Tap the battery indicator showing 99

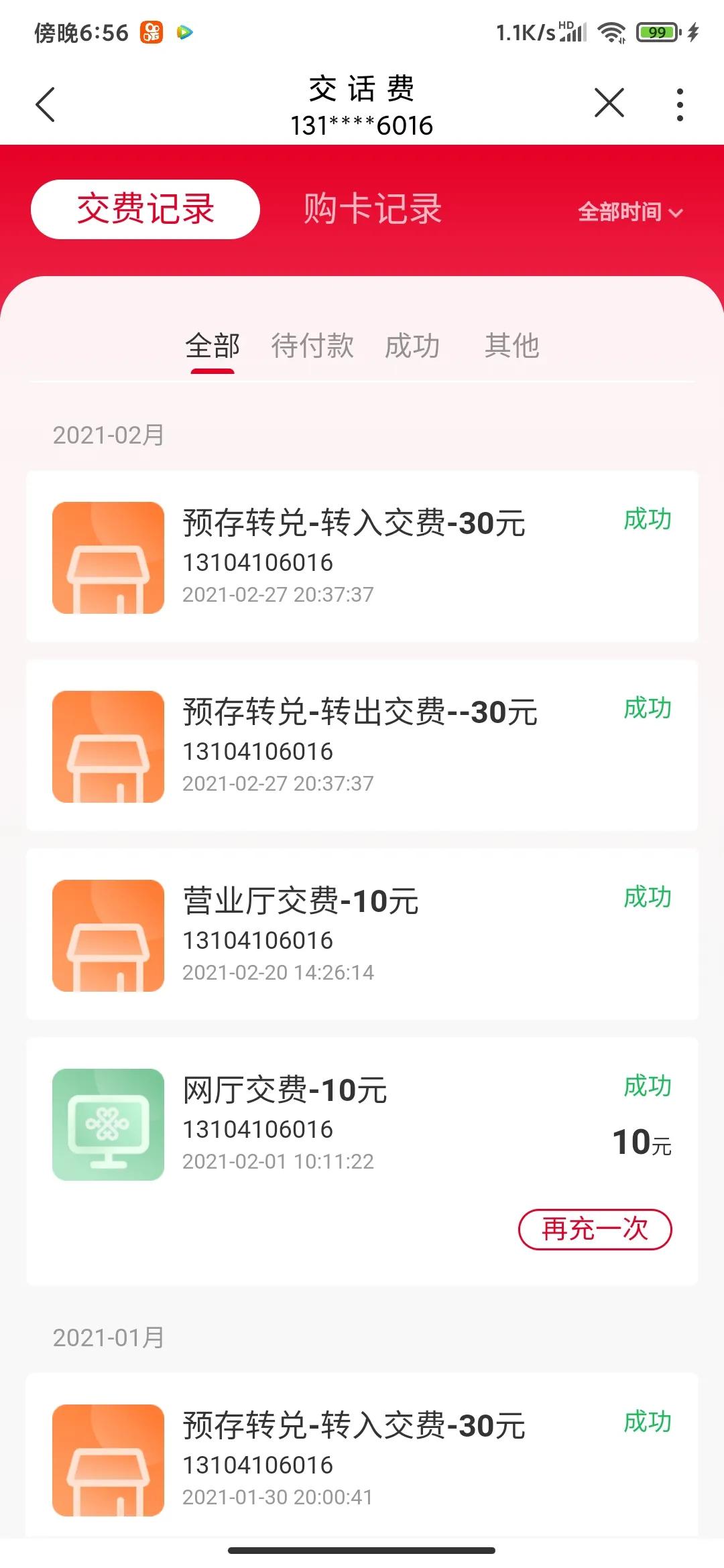tap(658, 31)
